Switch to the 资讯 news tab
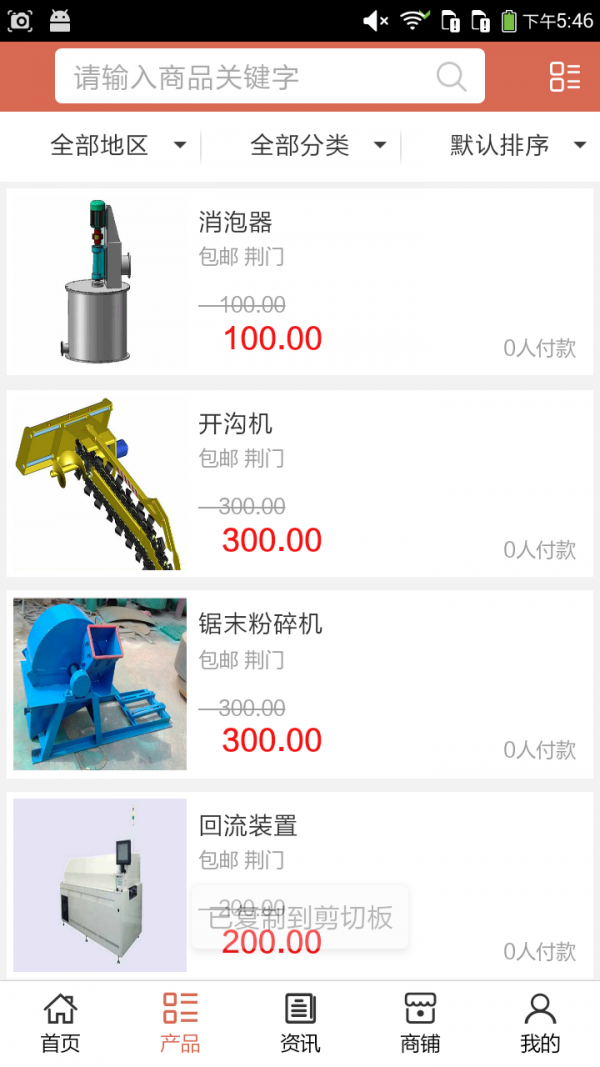This screenshot has height=1067, width=600. (x=300, y=1023)
